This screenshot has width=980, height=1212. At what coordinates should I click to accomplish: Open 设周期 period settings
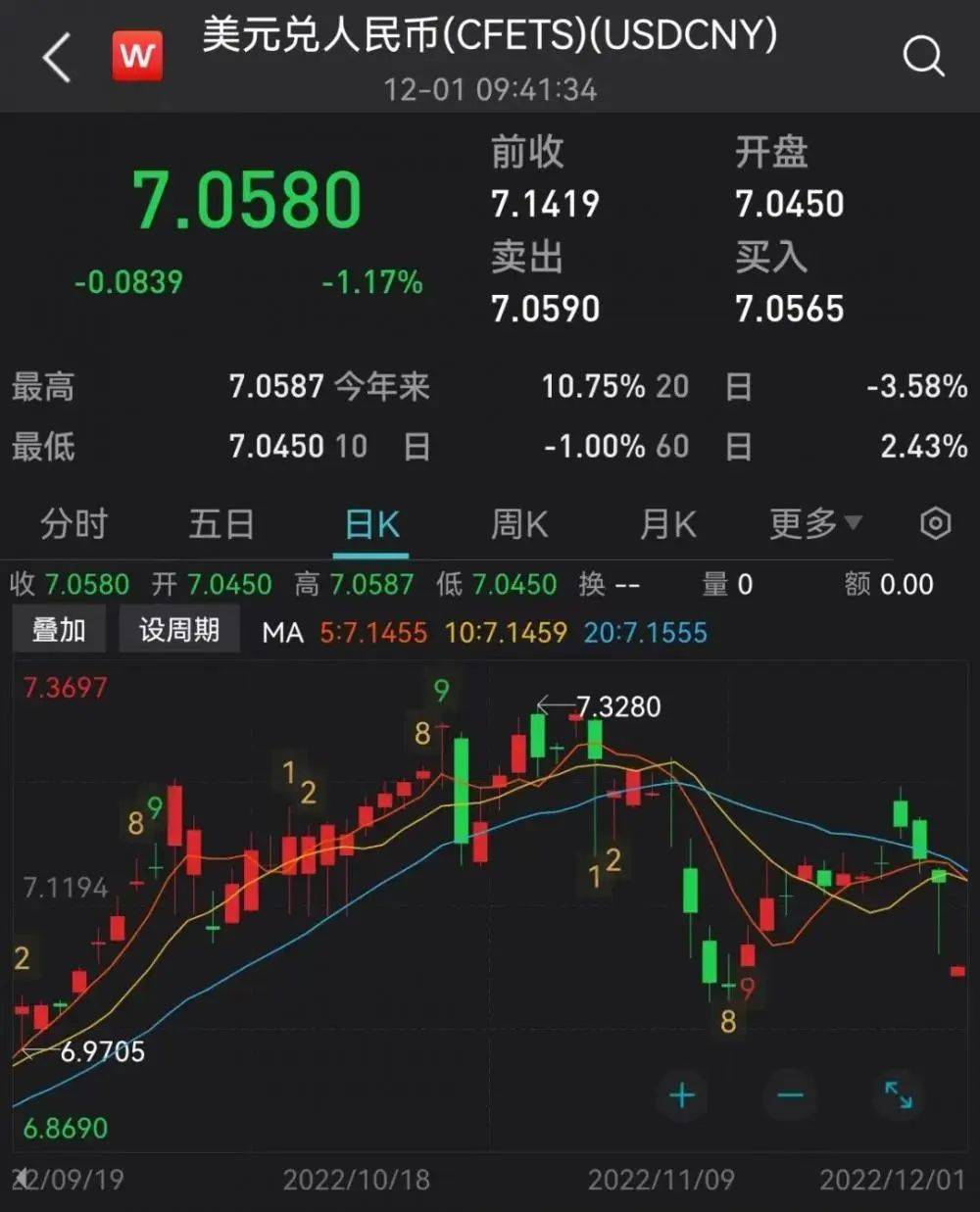point(179,628)
